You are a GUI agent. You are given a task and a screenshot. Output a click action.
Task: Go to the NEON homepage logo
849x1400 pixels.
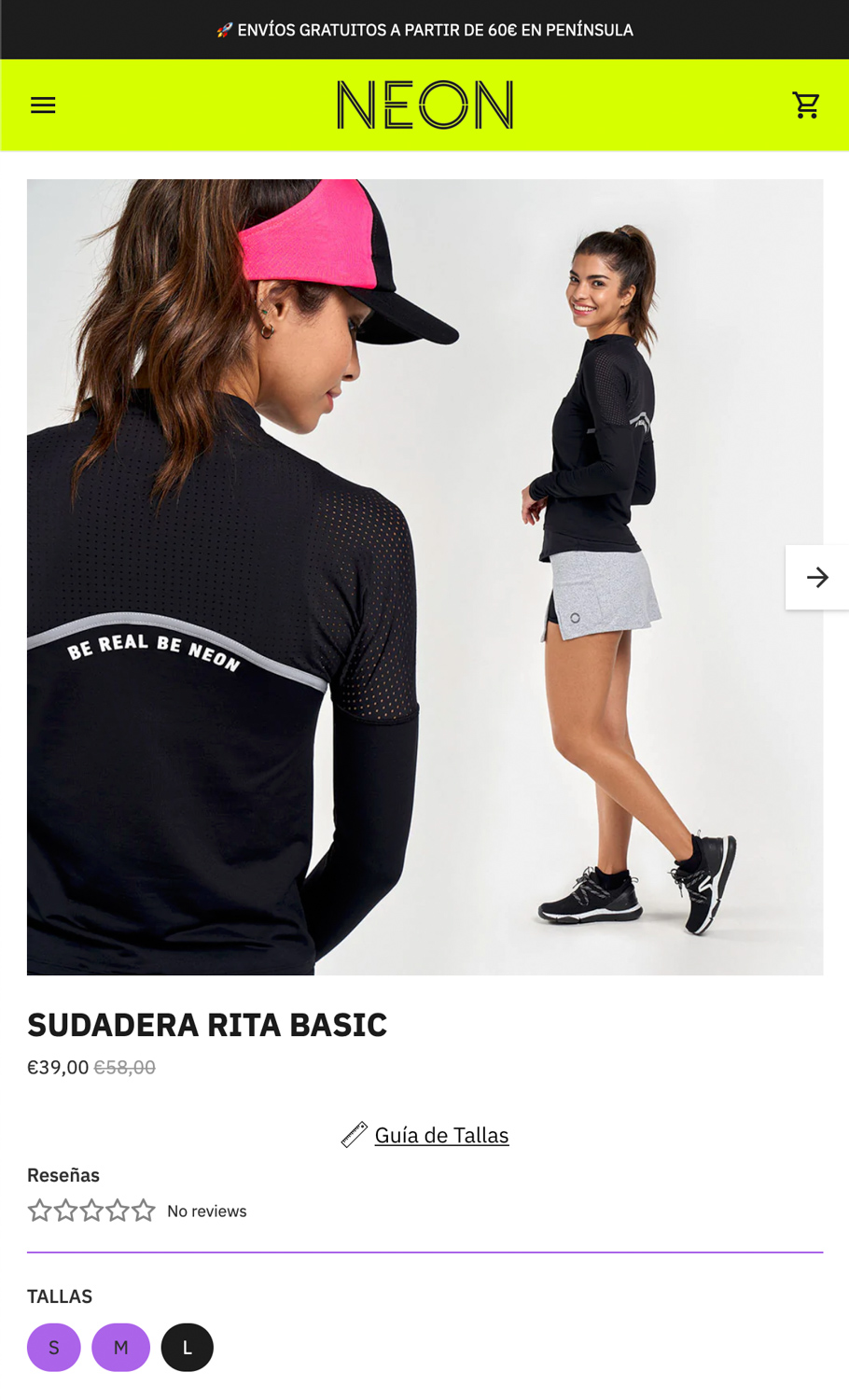pos(424,105)
